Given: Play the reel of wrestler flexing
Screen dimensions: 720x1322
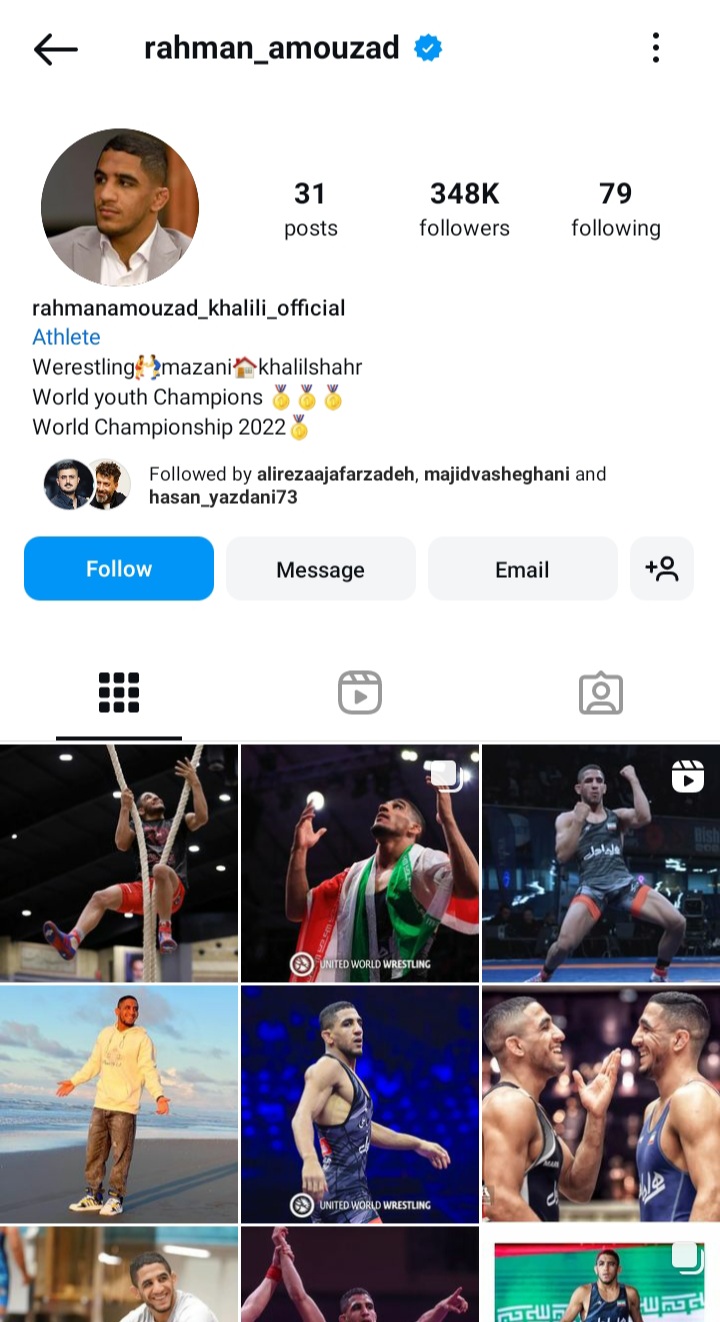Looking at the screenshot, I should [600, 863].
